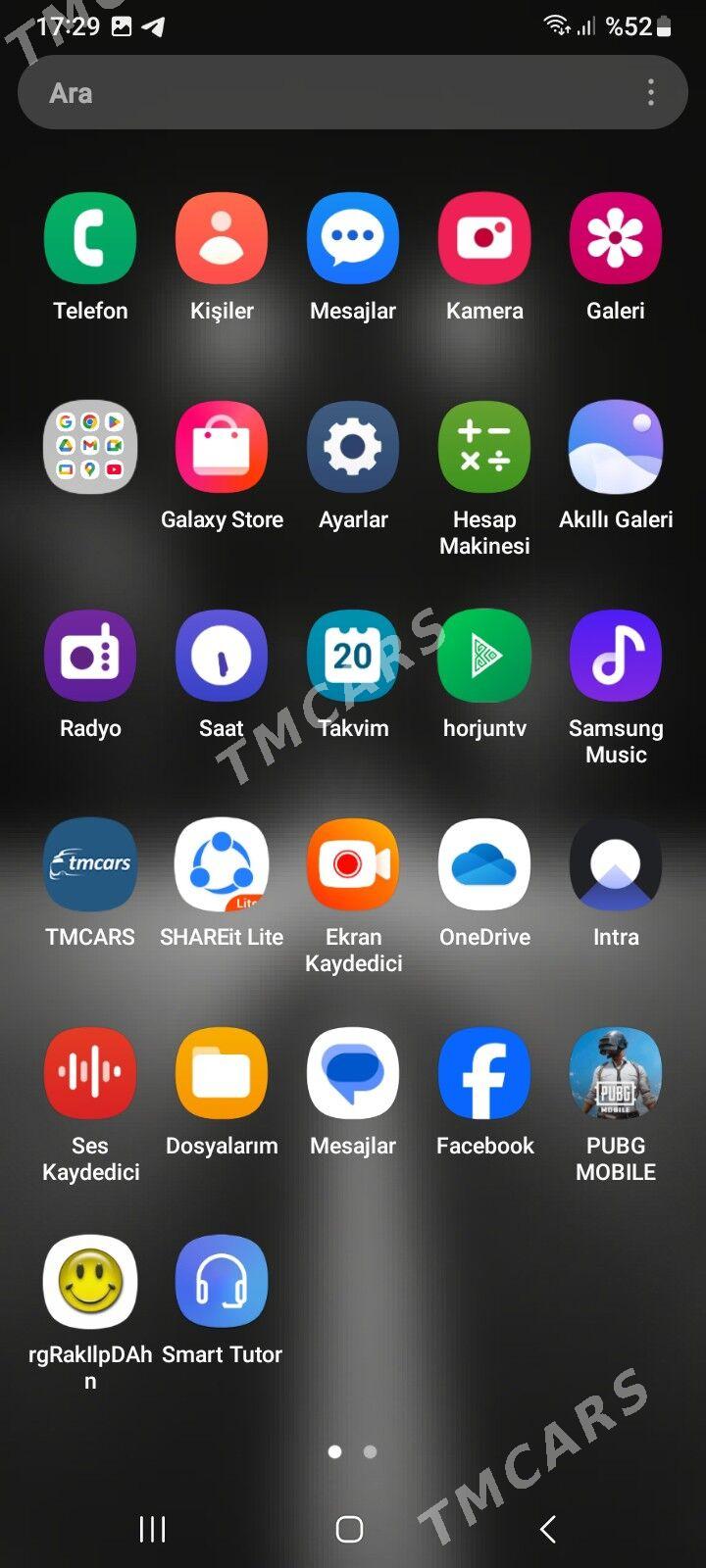Viewport: 706px width, 1568px height.
Task: Launch horjuntv app
Action: (x=484, y=656)
